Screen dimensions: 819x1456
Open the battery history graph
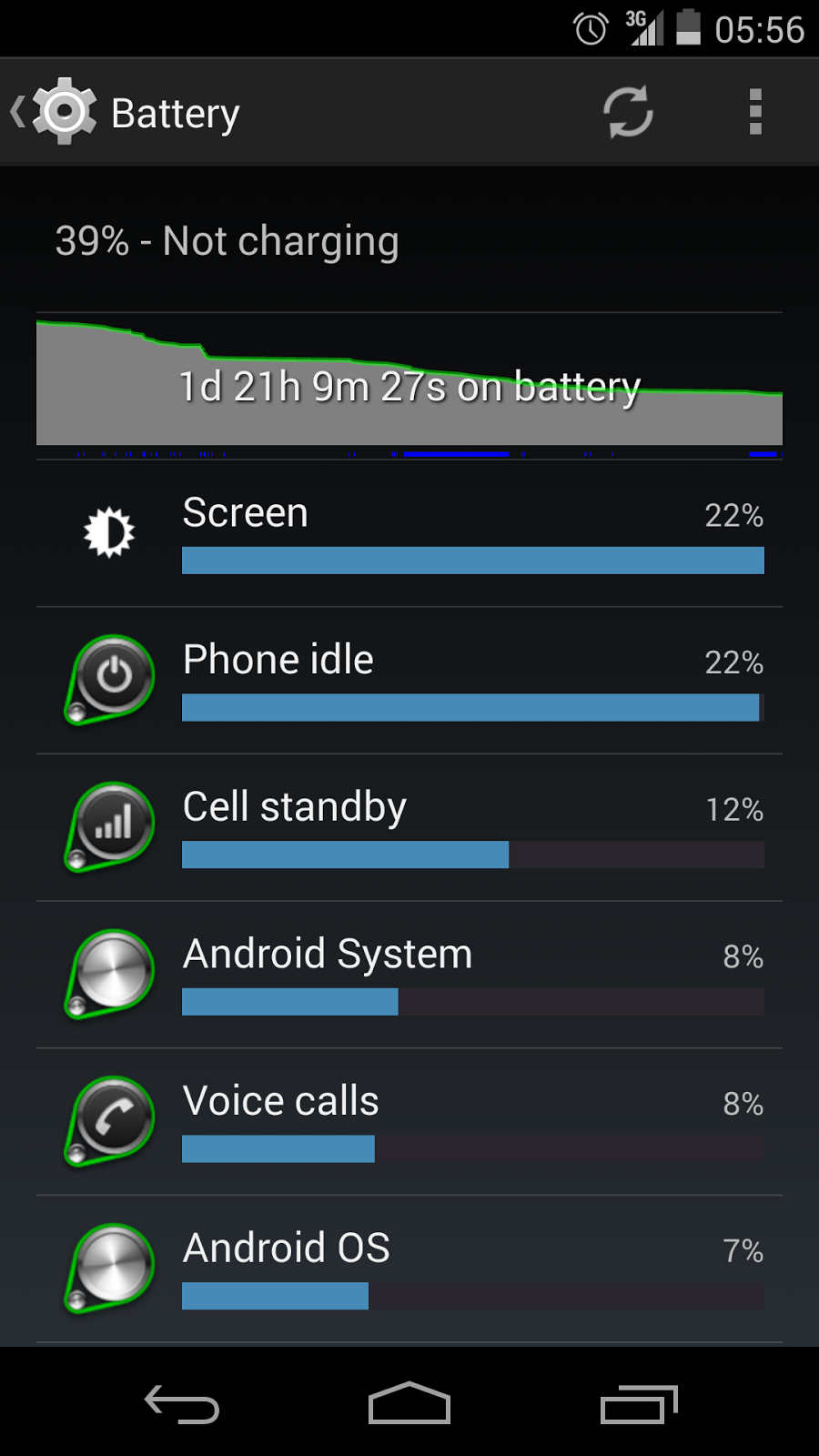pos(409,384)
